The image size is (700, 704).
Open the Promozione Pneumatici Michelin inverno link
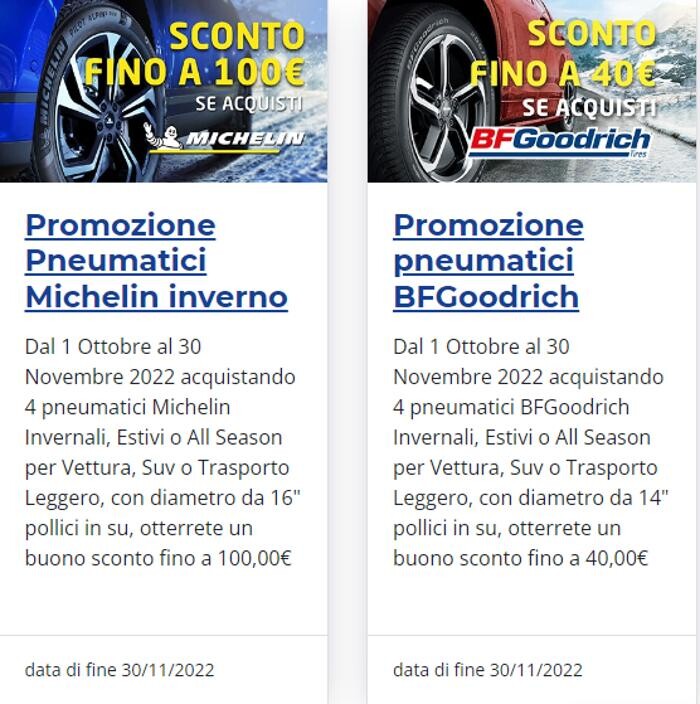[155, 261]
